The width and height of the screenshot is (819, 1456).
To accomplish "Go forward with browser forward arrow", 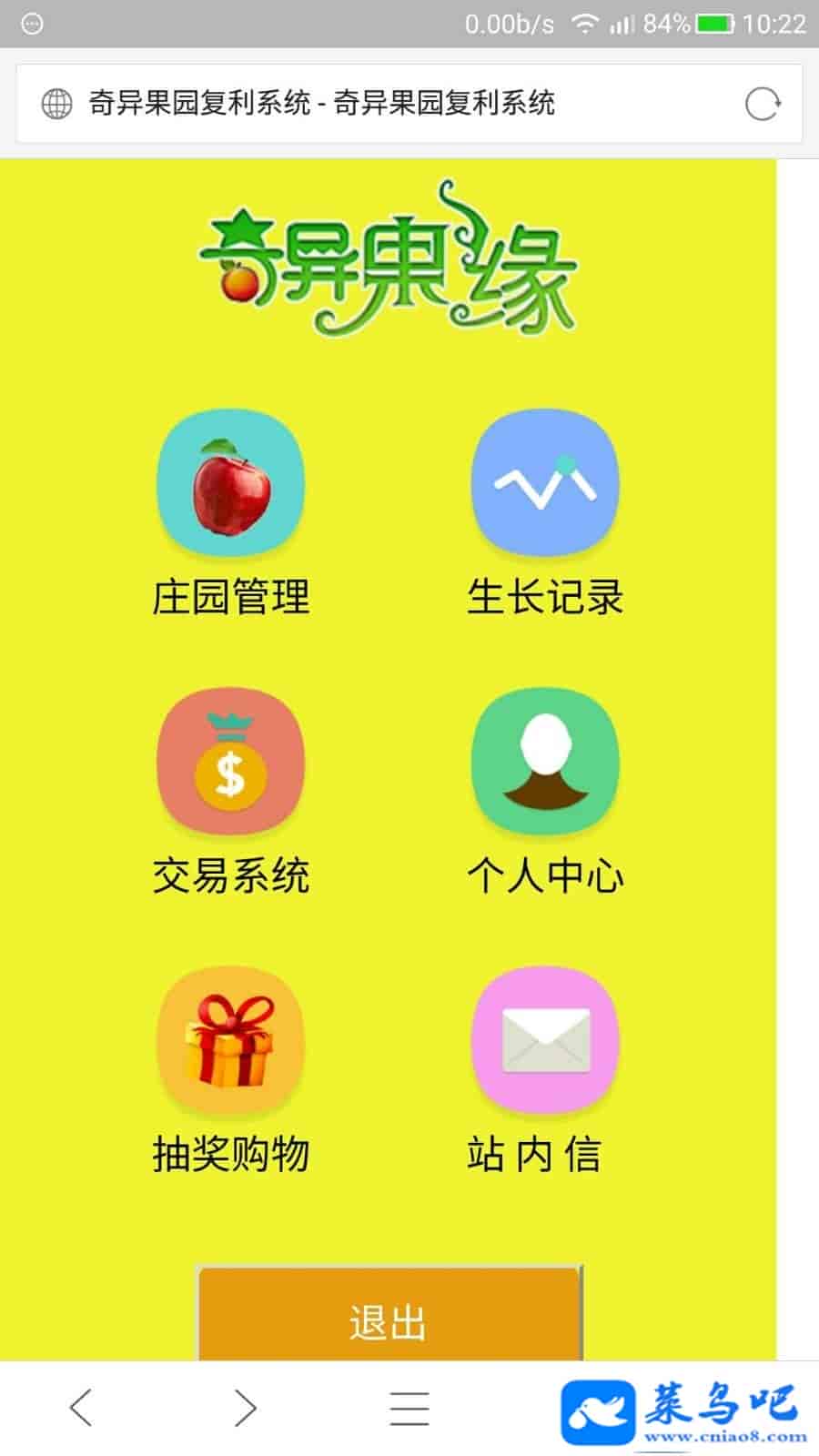I will click(x=245, y=1408).
